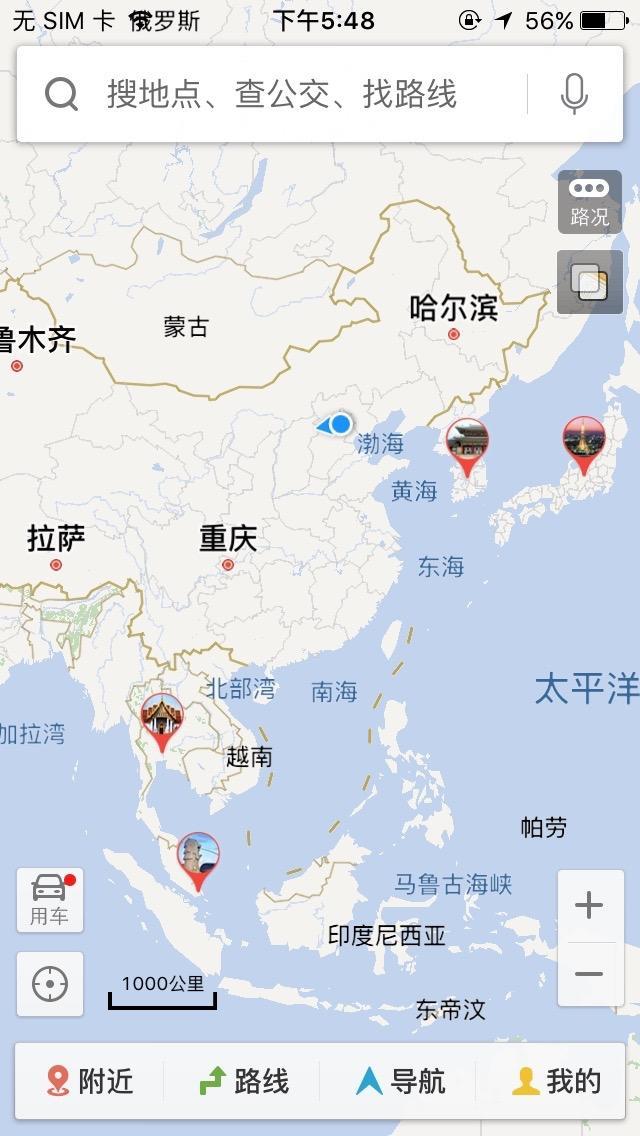Toggle the 路况 traffic layer
Image resolution: width=640 pixels, height=1136 pixels.
pyautogui.click(x=589, y=202)
